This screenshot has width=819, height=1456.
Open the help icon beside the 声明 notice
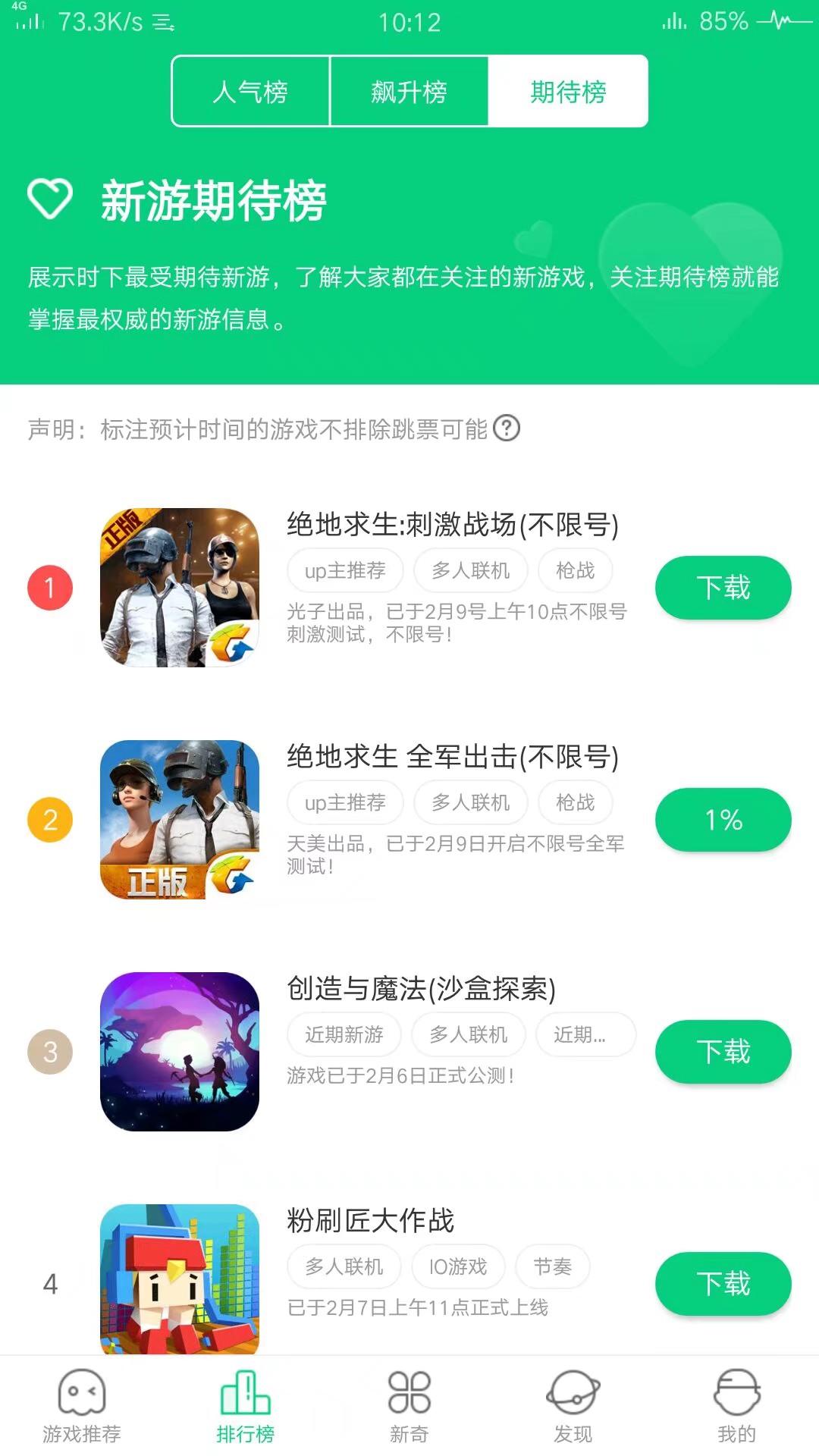point(507,428)
